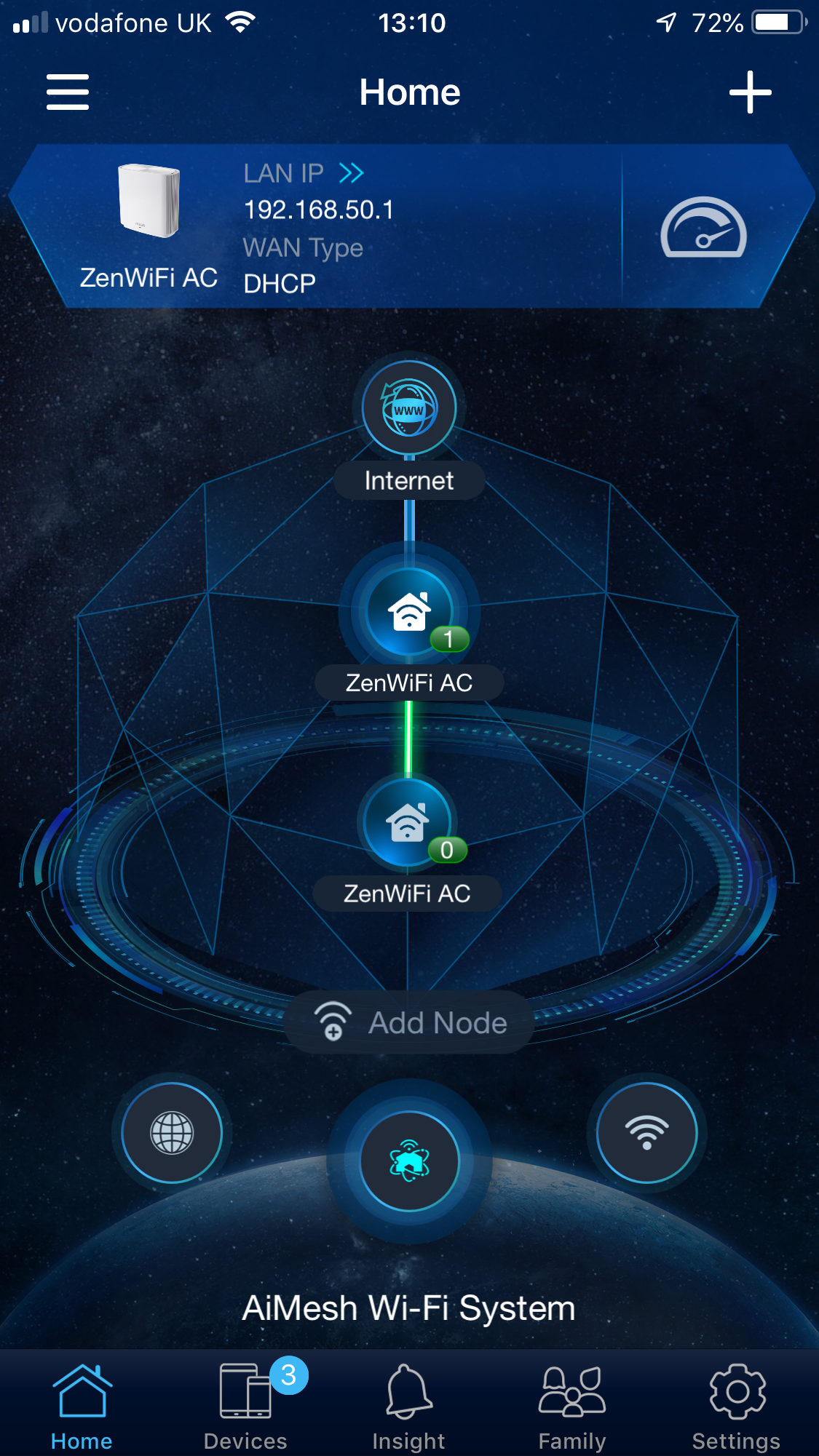Screen dimensions: 819x1456
Task: Switch to the Devices tab
Action: (246, 1406)
